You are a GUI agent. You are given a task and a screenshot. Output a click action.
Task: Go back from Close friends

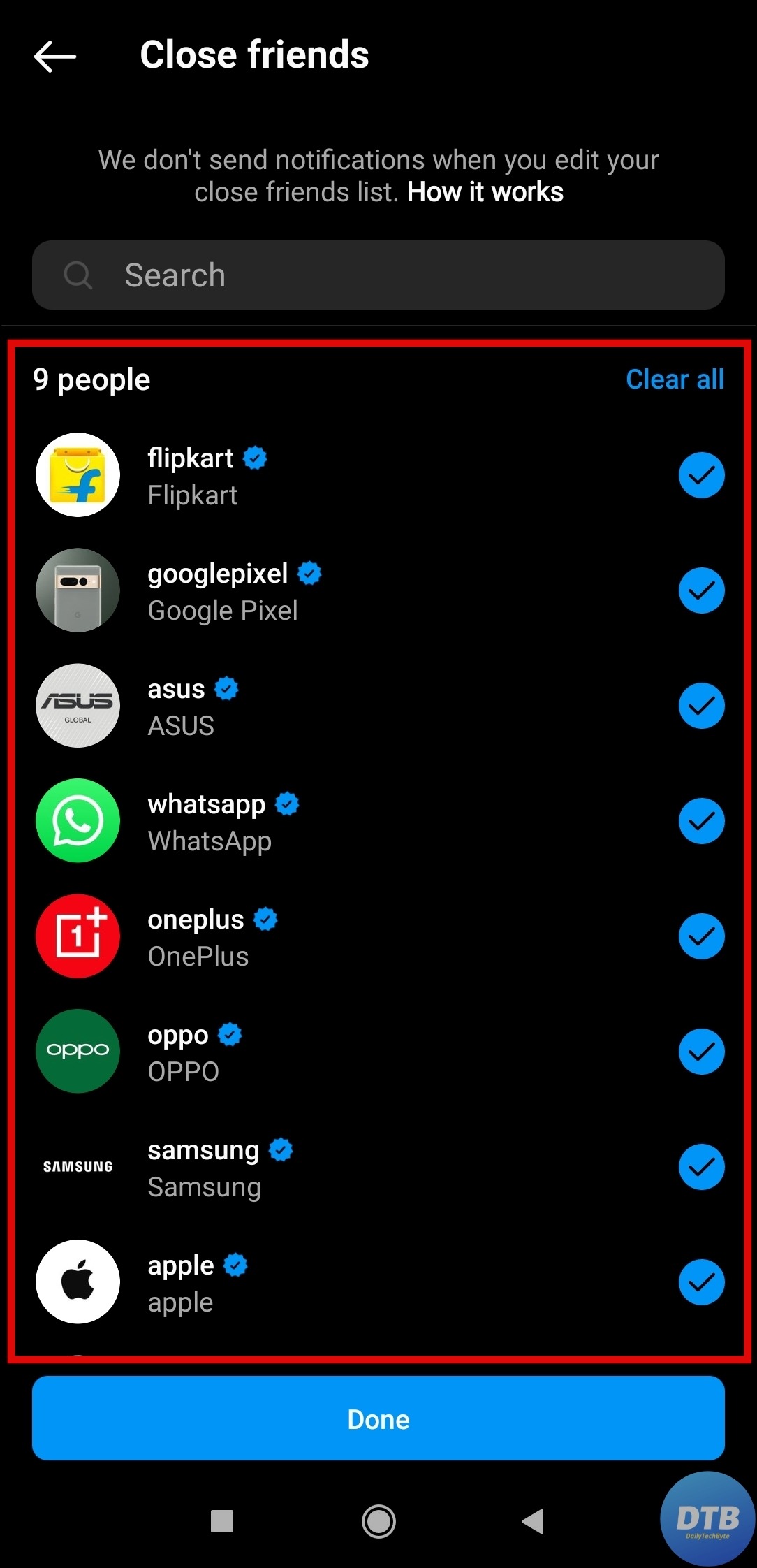54,56
